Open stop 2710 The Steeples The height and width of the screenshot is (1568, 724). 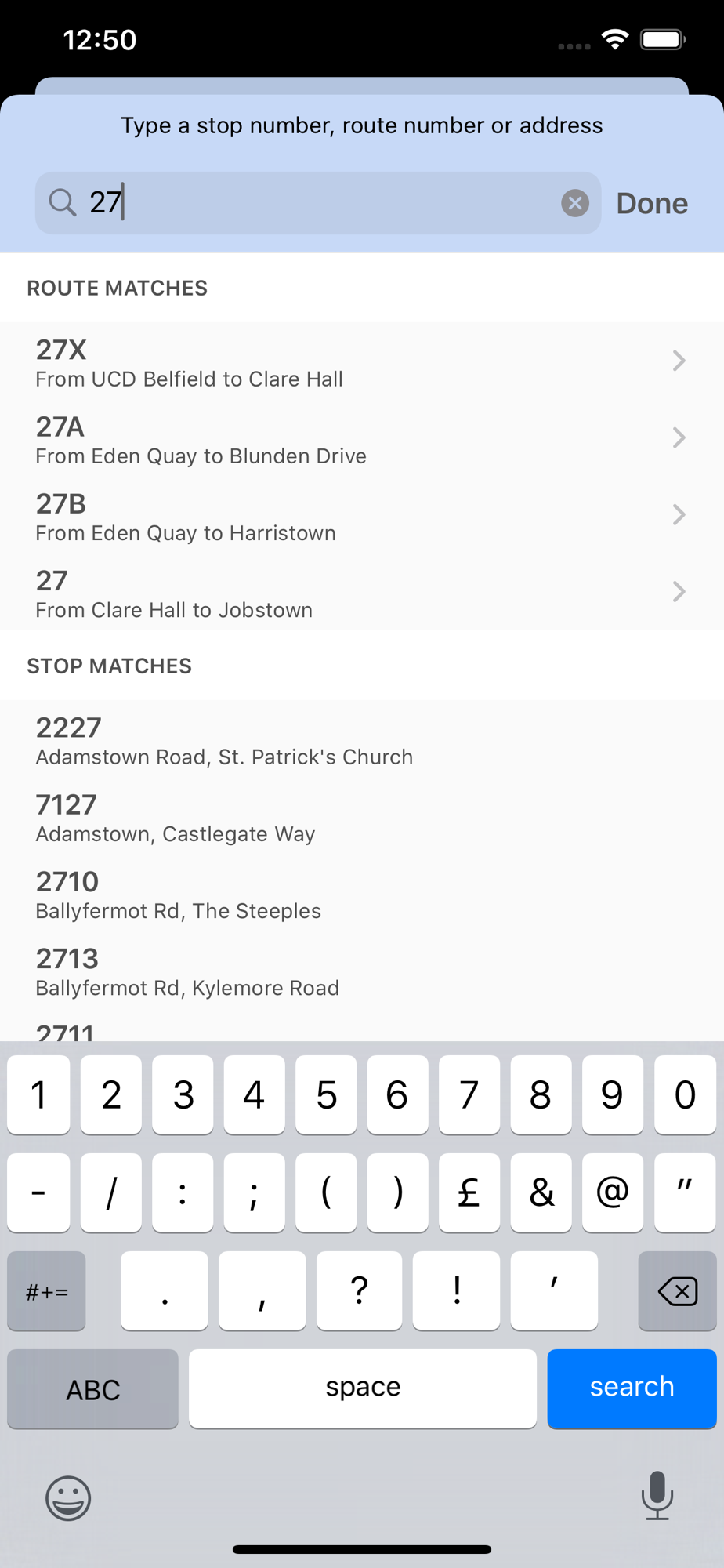click(x=362, y=892)
